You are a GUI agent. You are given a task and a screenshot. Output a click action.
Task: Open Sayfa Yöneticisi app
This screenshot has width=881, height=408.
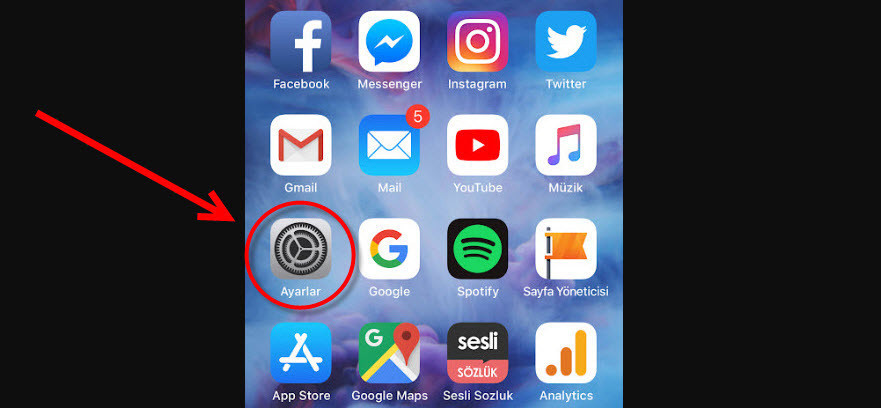pyautogui.click(x=566, y=250)
